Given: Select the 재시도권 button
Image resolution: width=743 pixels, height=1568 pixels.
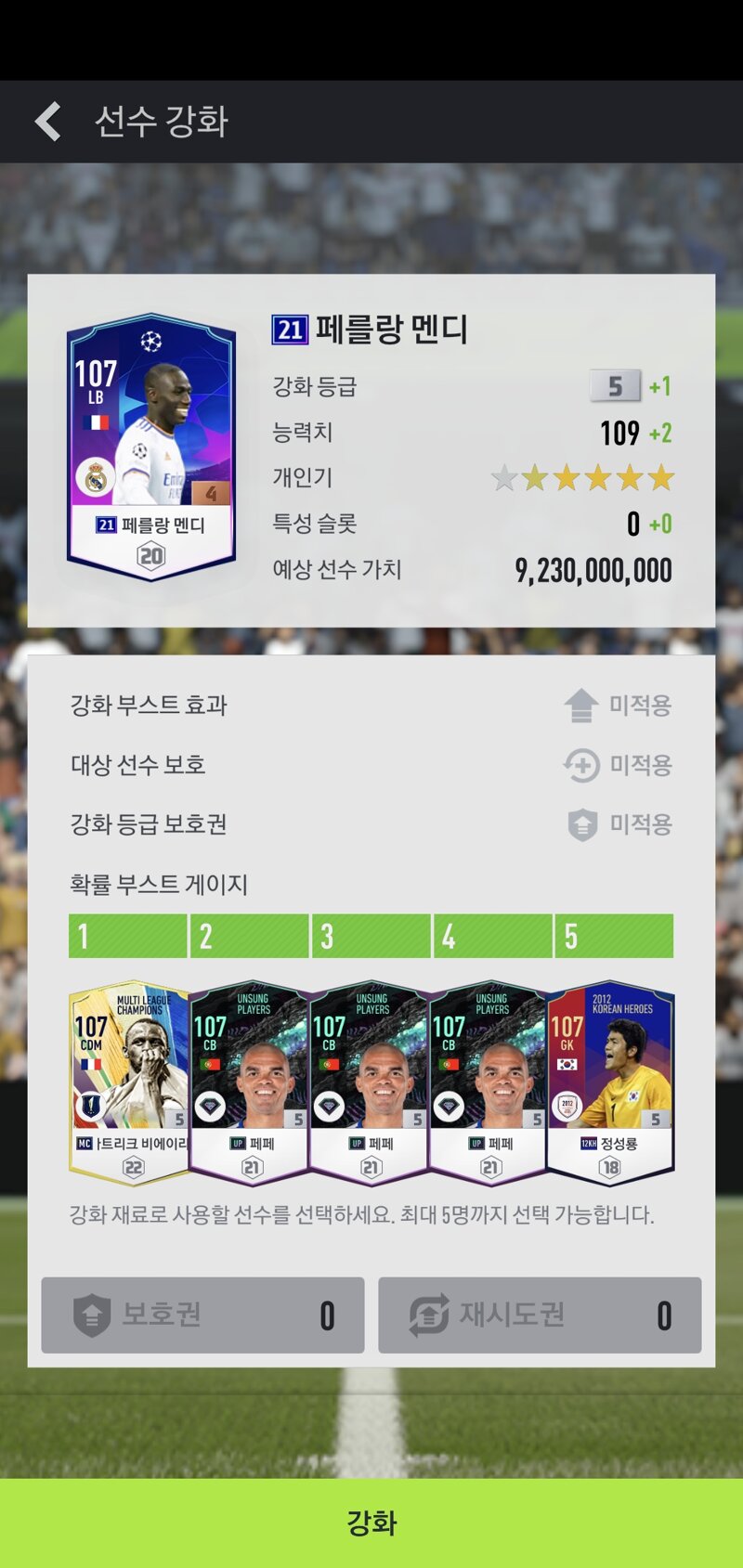Looking at the screenshot, I should point(540,1315).
